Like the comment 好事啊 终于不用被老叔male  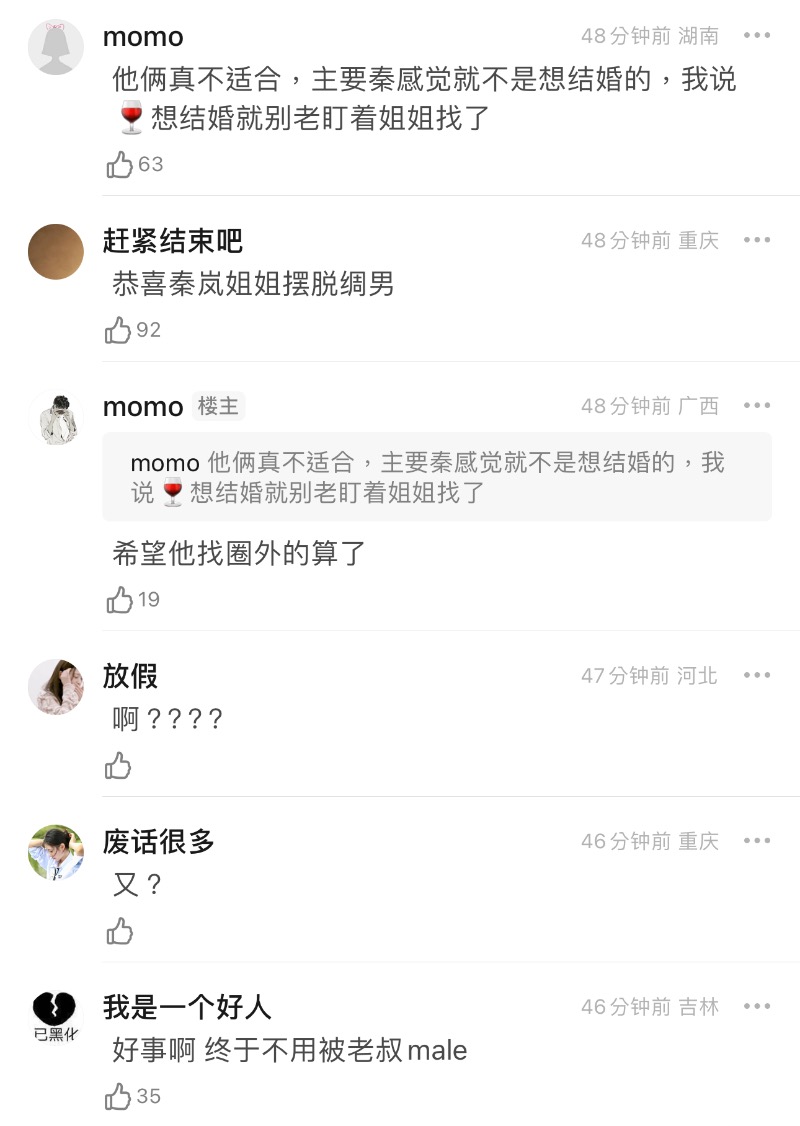[119, 1096]
